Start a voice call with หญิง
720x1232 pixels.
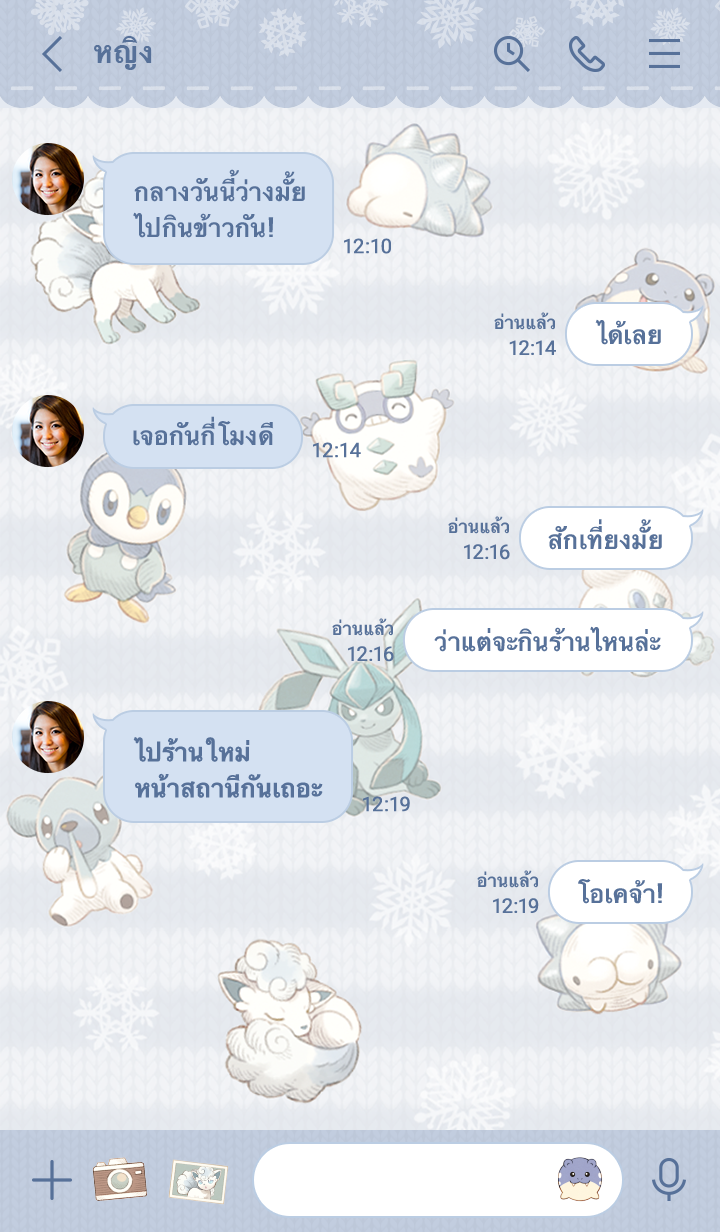pyautogui.click(x=587, y=54)
